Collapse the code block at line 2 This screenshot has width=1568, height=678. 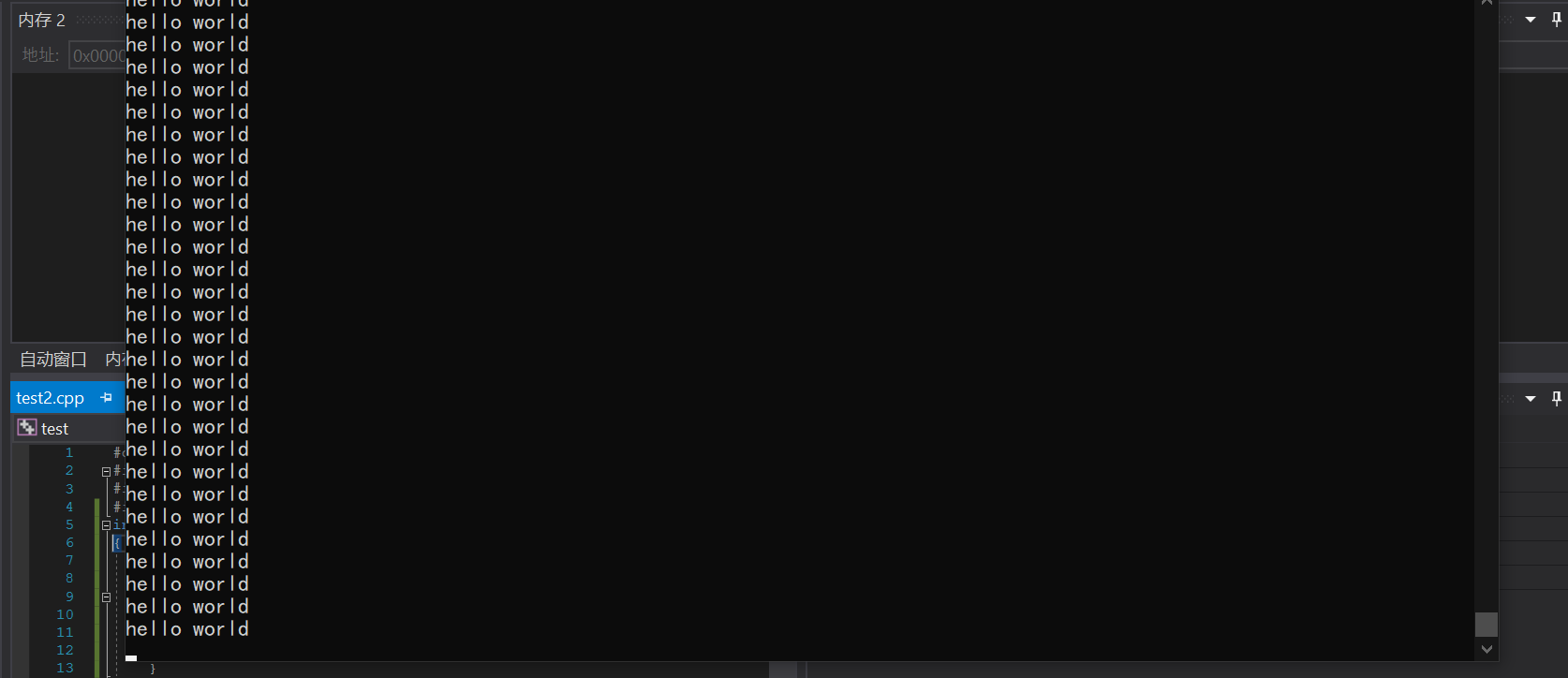pyautogui.click(x=106, y=471)
